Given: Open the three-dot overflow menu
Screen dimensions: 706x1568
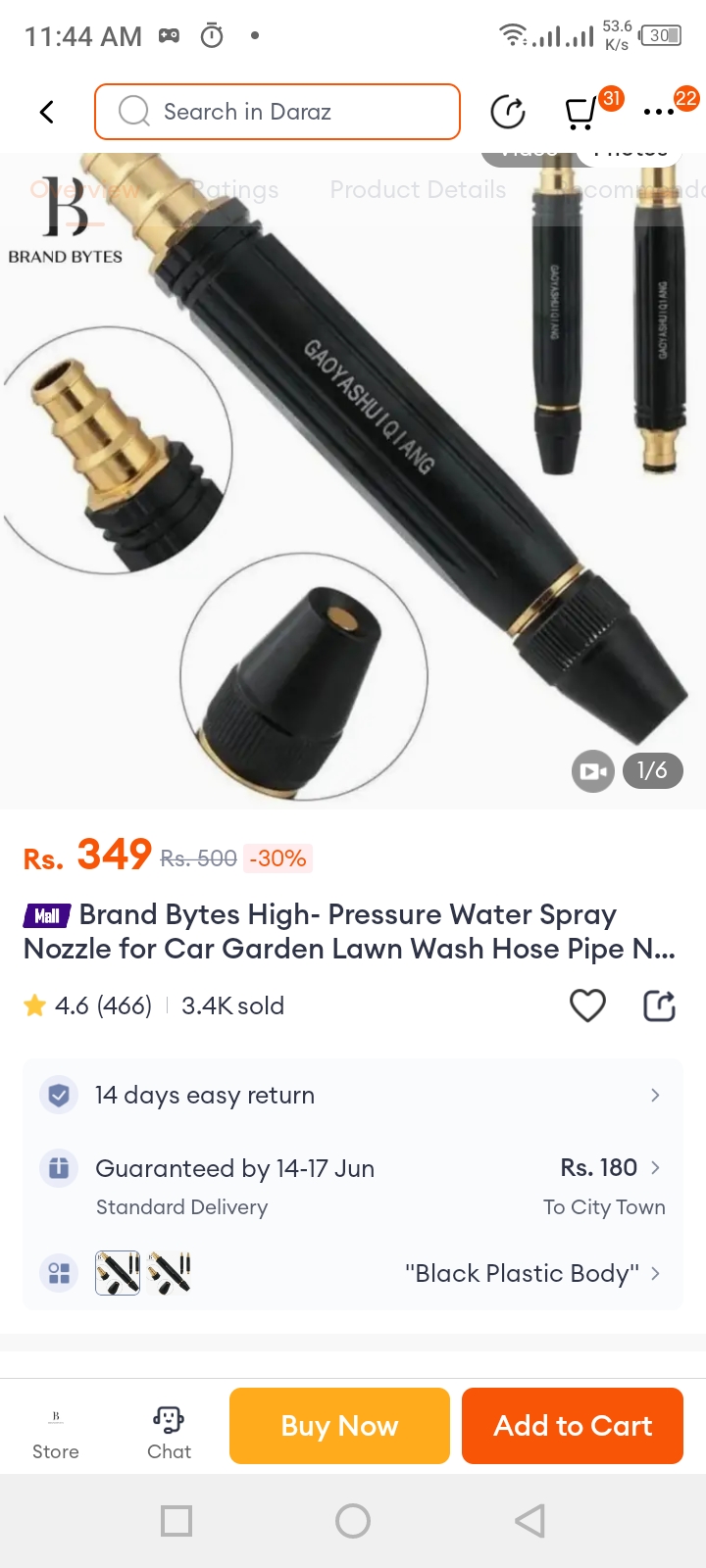Looking at the screenshot, I should pos(659,112).
